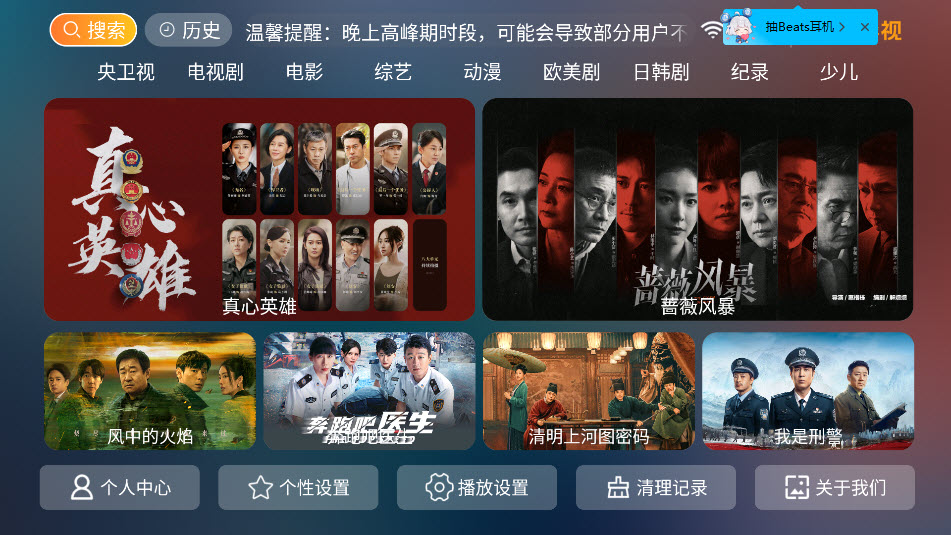Viewport: 951px width, 535px height.
Task: Switch to the 少儿 tab
Action: pos(838,72)
